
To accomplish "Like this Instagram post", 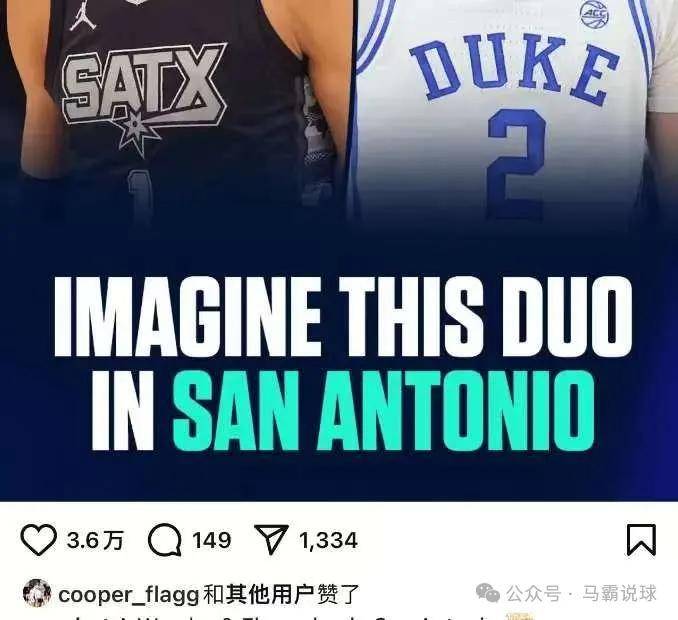I will pyautogui.click(x=39, y=541).
